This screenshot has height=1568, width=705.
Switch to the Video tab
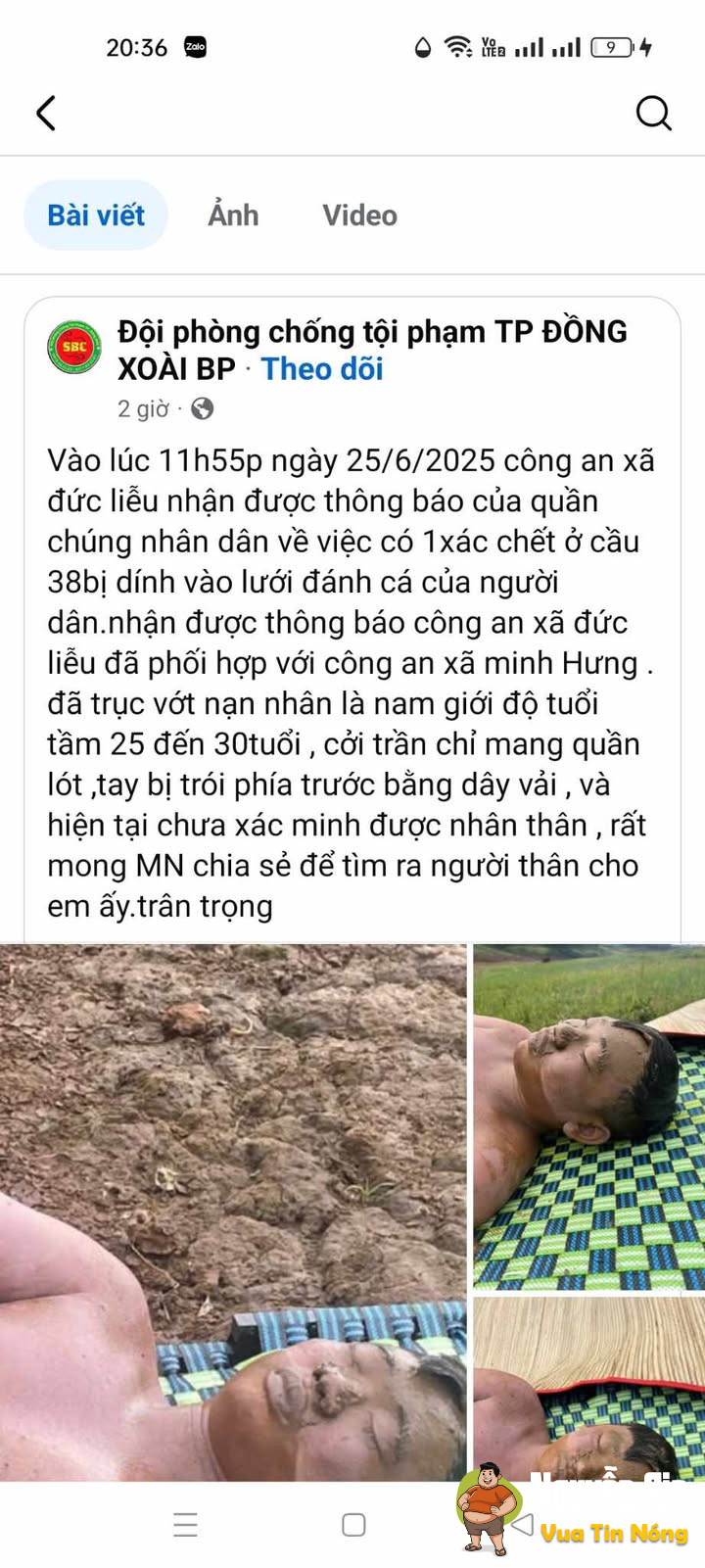tap(359, 215)
